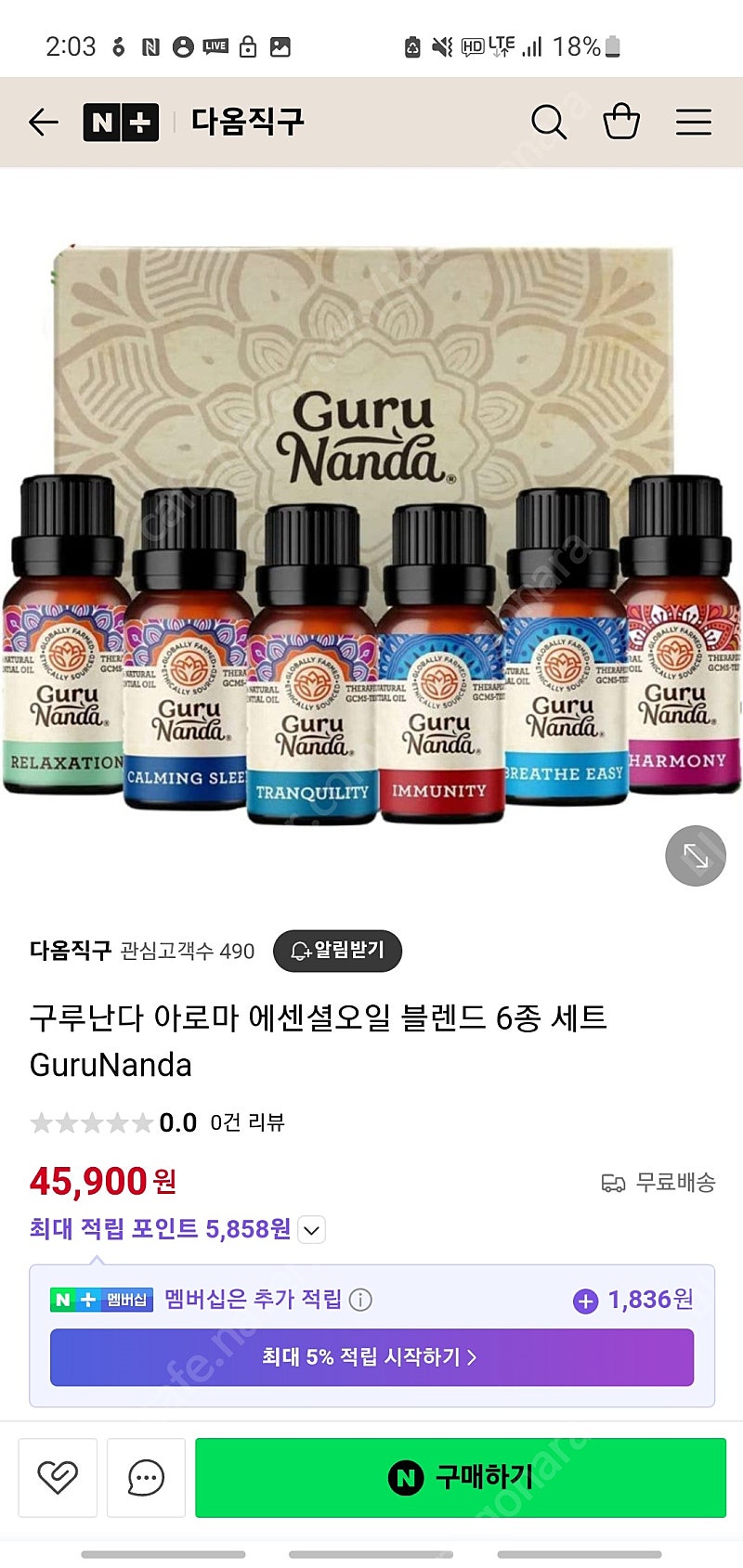Start the 최대 5% 적립 membership
This screenshot has width=743, height=1568.
coord(371,1357)
